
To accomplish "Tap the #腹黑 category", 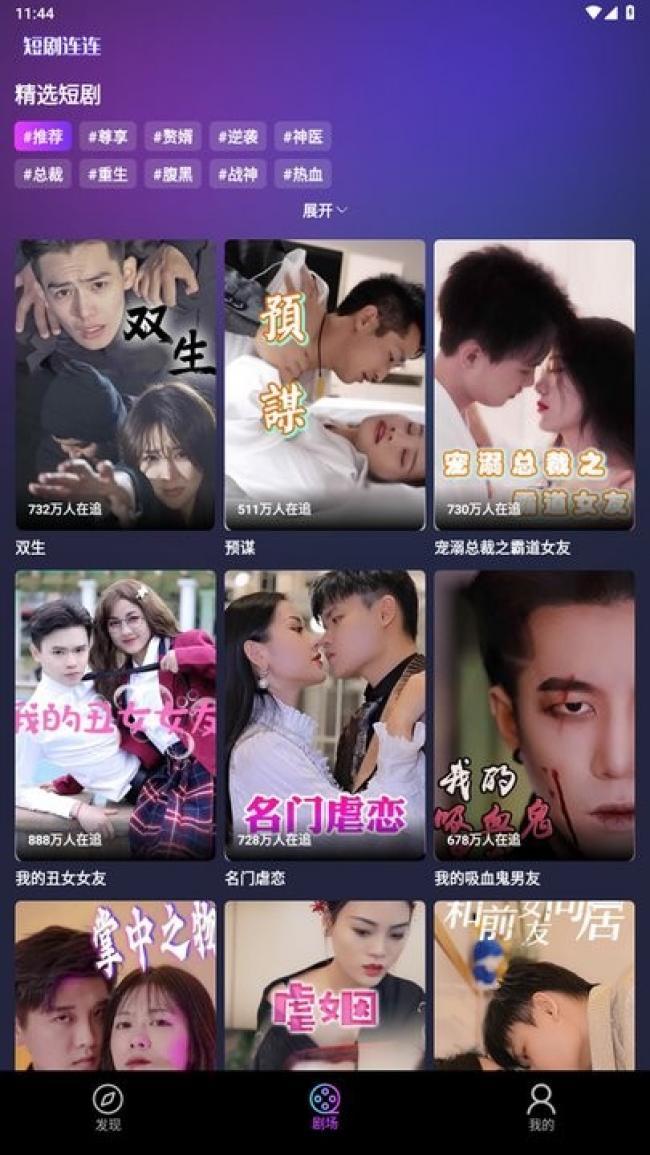I will coord(172,174).
